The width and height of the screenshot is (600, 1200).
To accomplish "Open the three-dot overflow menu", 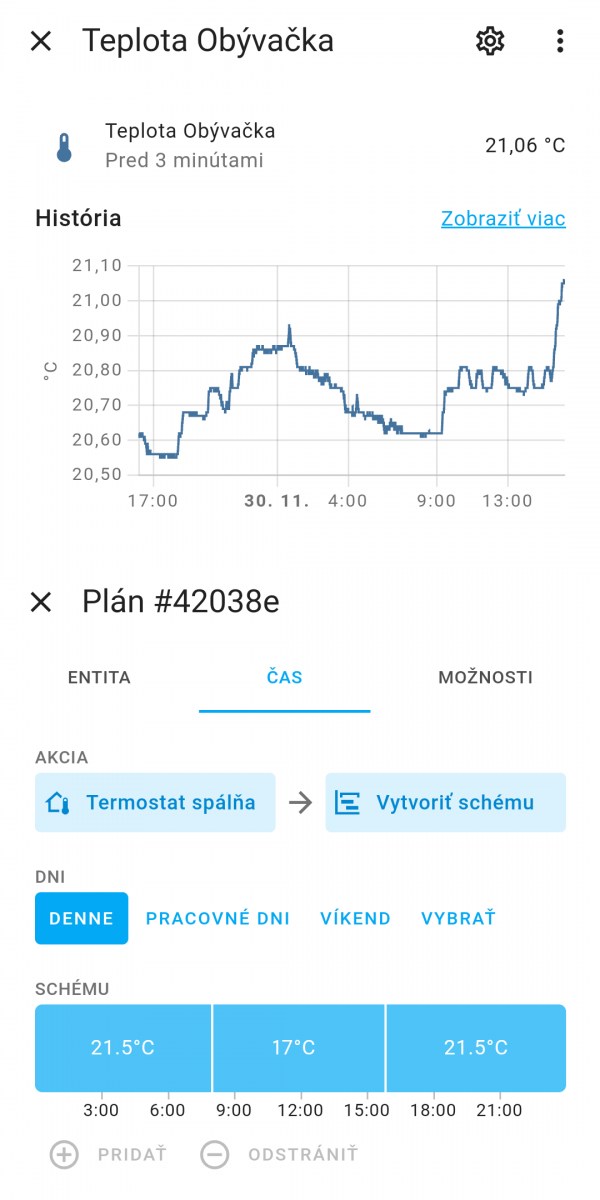I will pyautogui.click(x=560, y=41).
